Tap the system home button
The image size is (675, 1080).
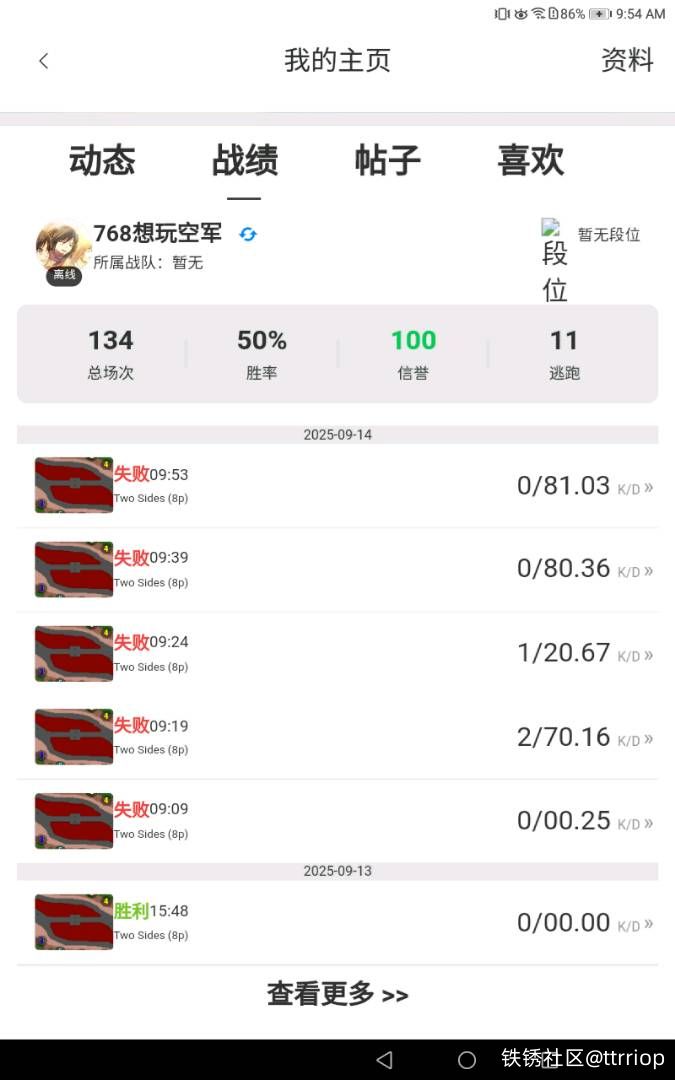467,1060
